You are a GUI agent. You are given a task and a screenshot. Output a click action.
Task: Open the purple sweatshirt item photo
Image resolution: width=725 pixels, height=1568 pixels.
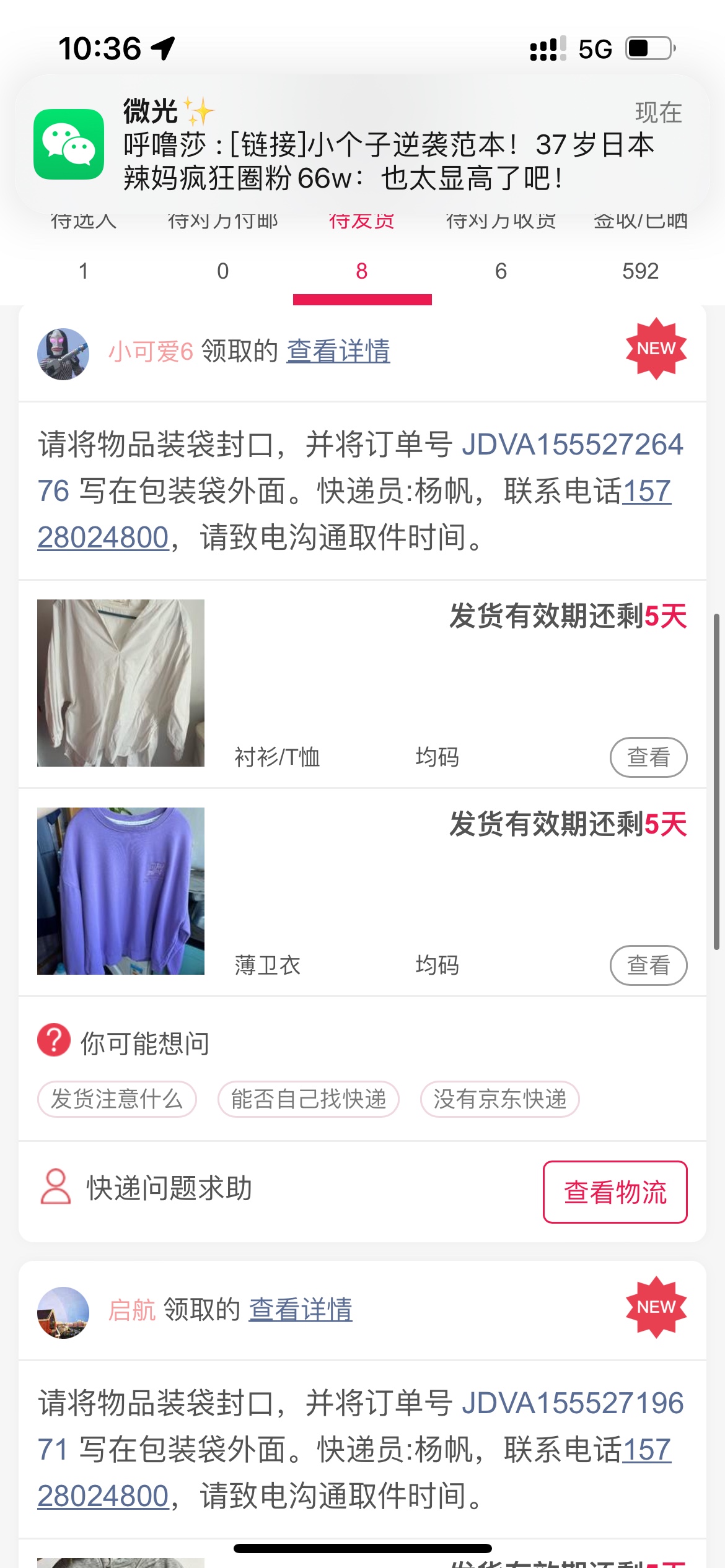121,891
